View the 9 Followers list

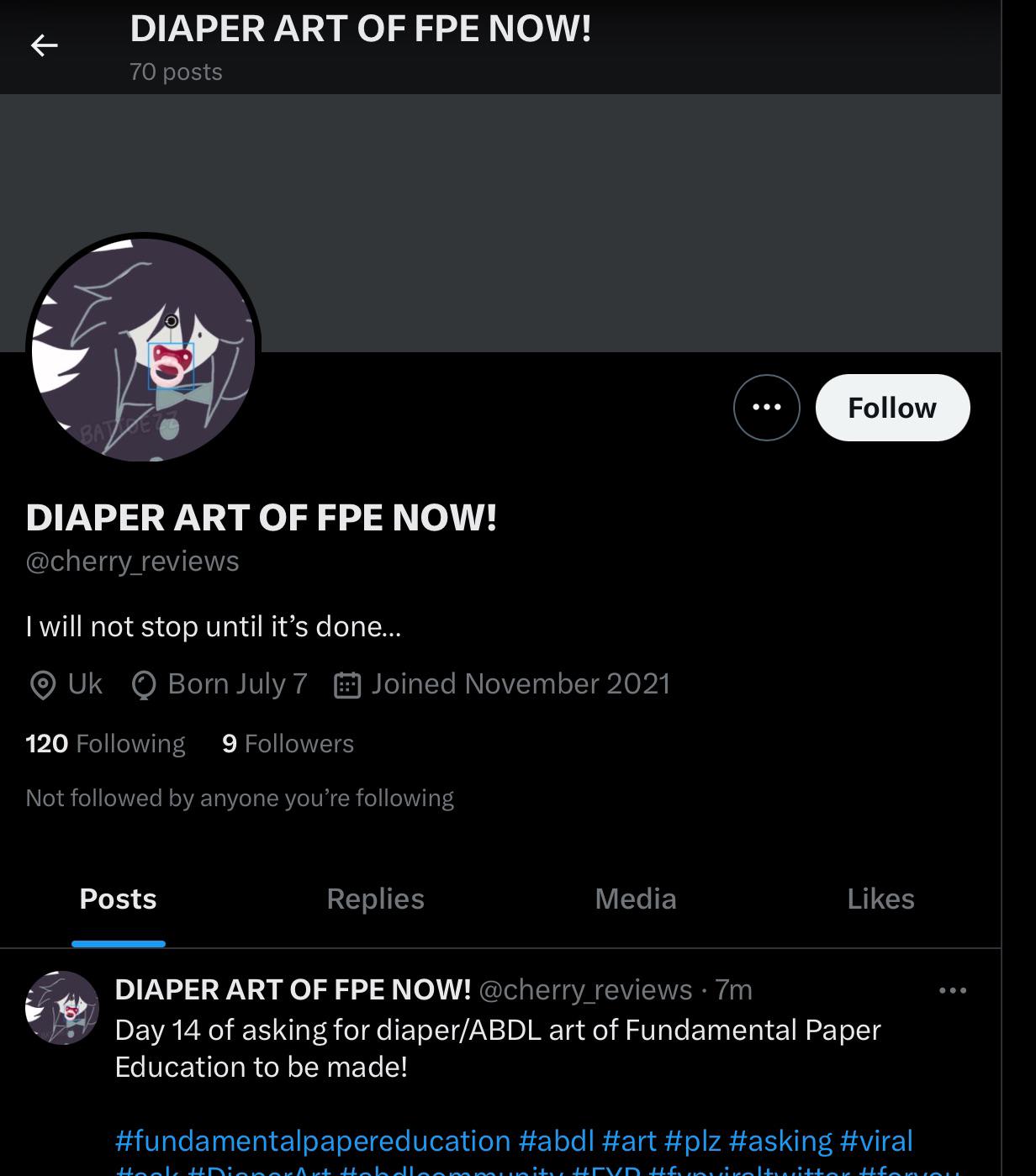pos(288,744)
